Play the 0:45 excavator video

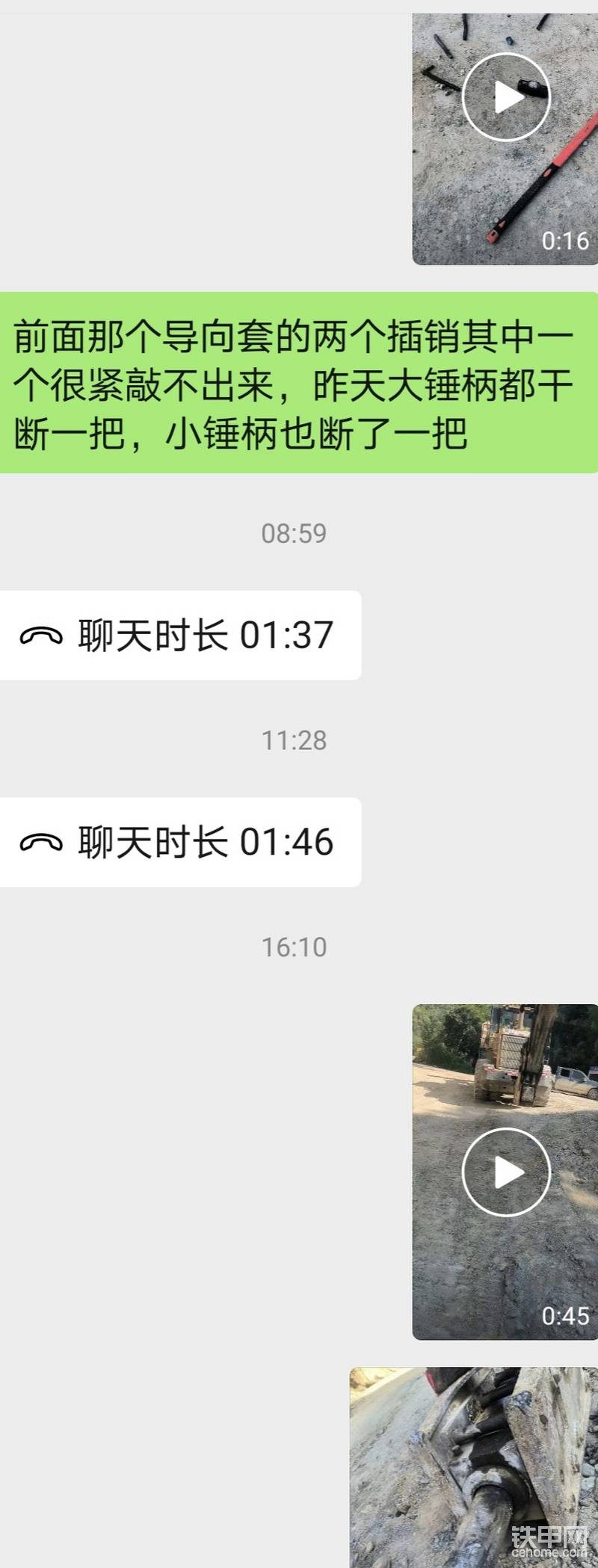click(x=506, y=1172)
